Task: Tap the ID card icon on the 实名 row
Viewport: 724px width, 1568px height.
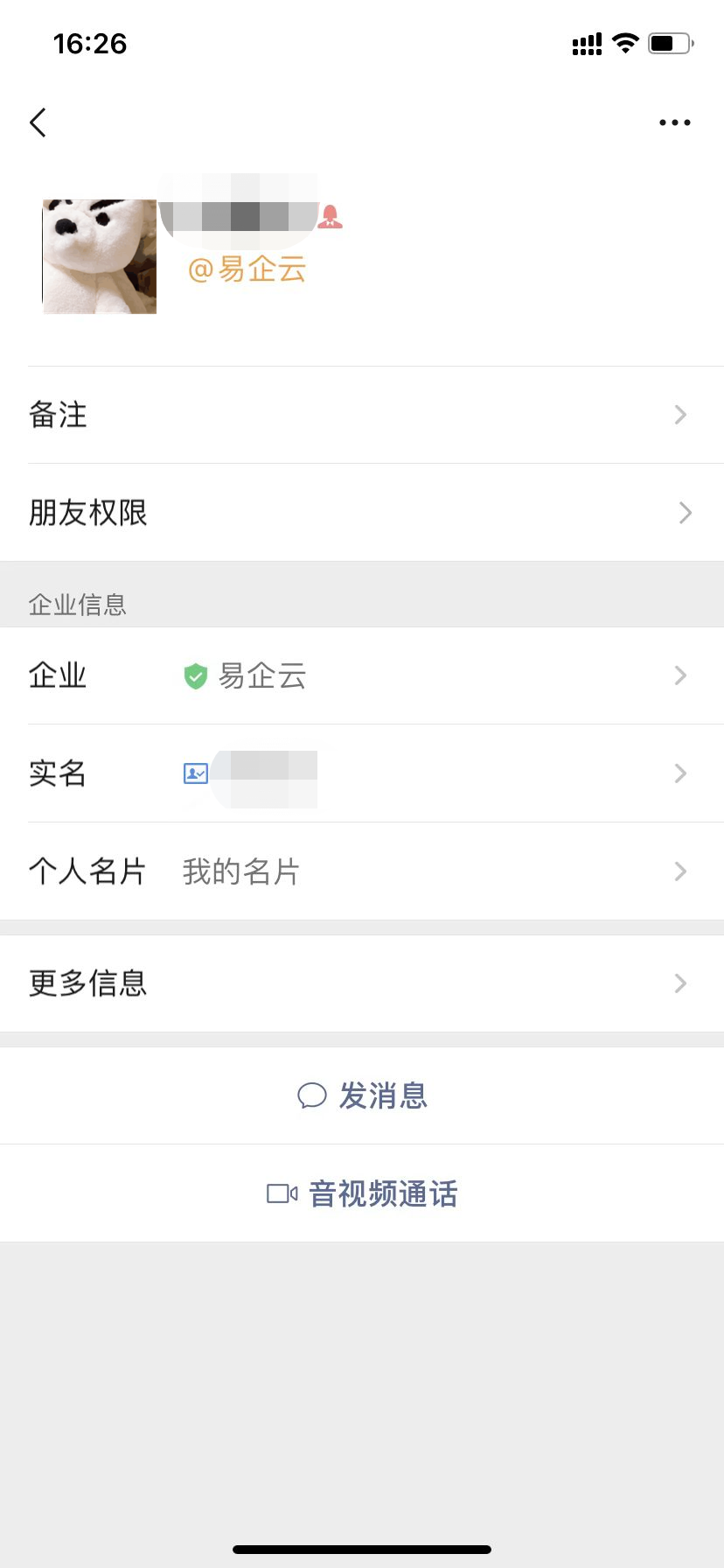Action: [x=197, y=773]
